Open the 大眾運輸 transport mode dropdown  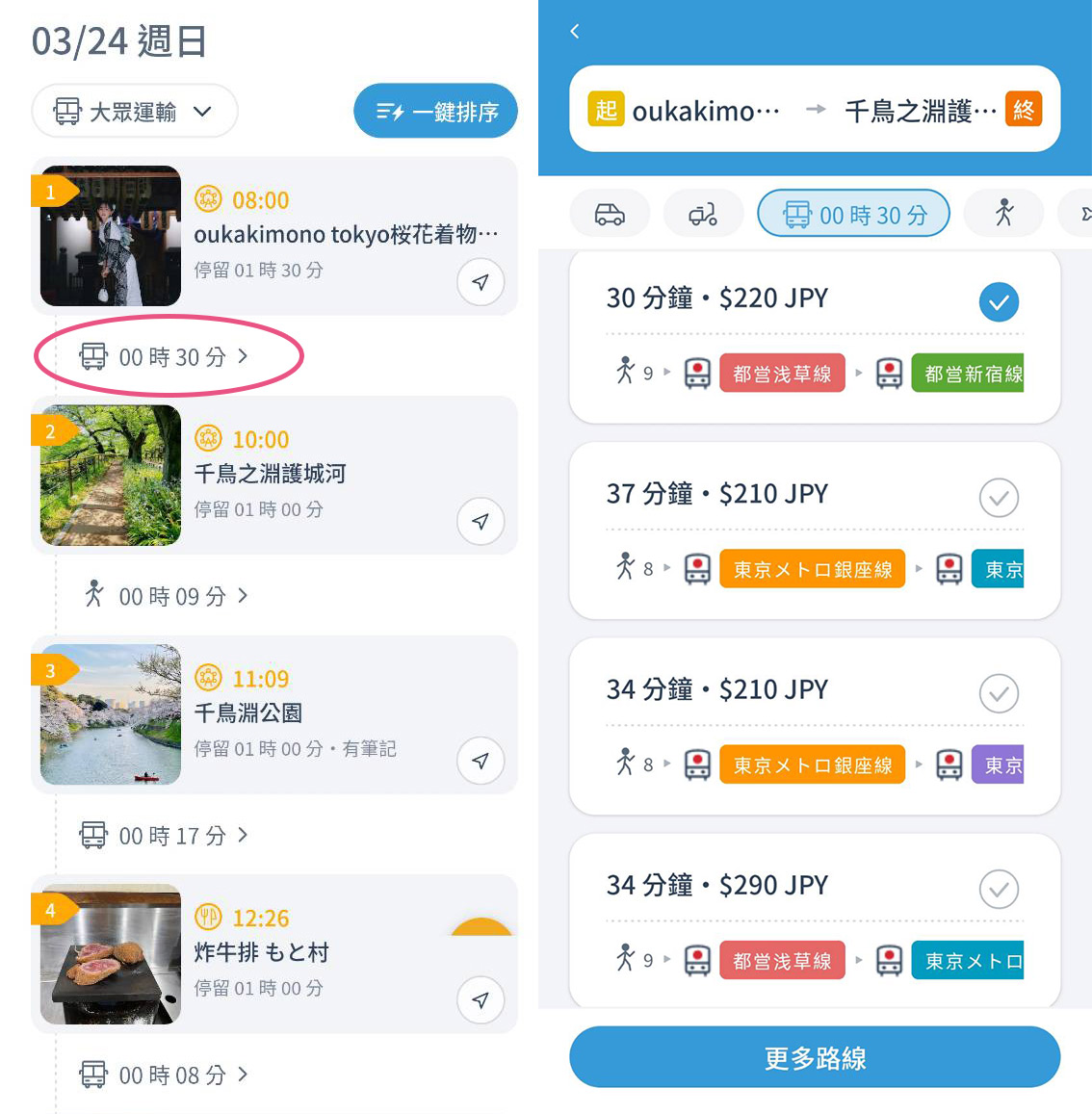134,112
